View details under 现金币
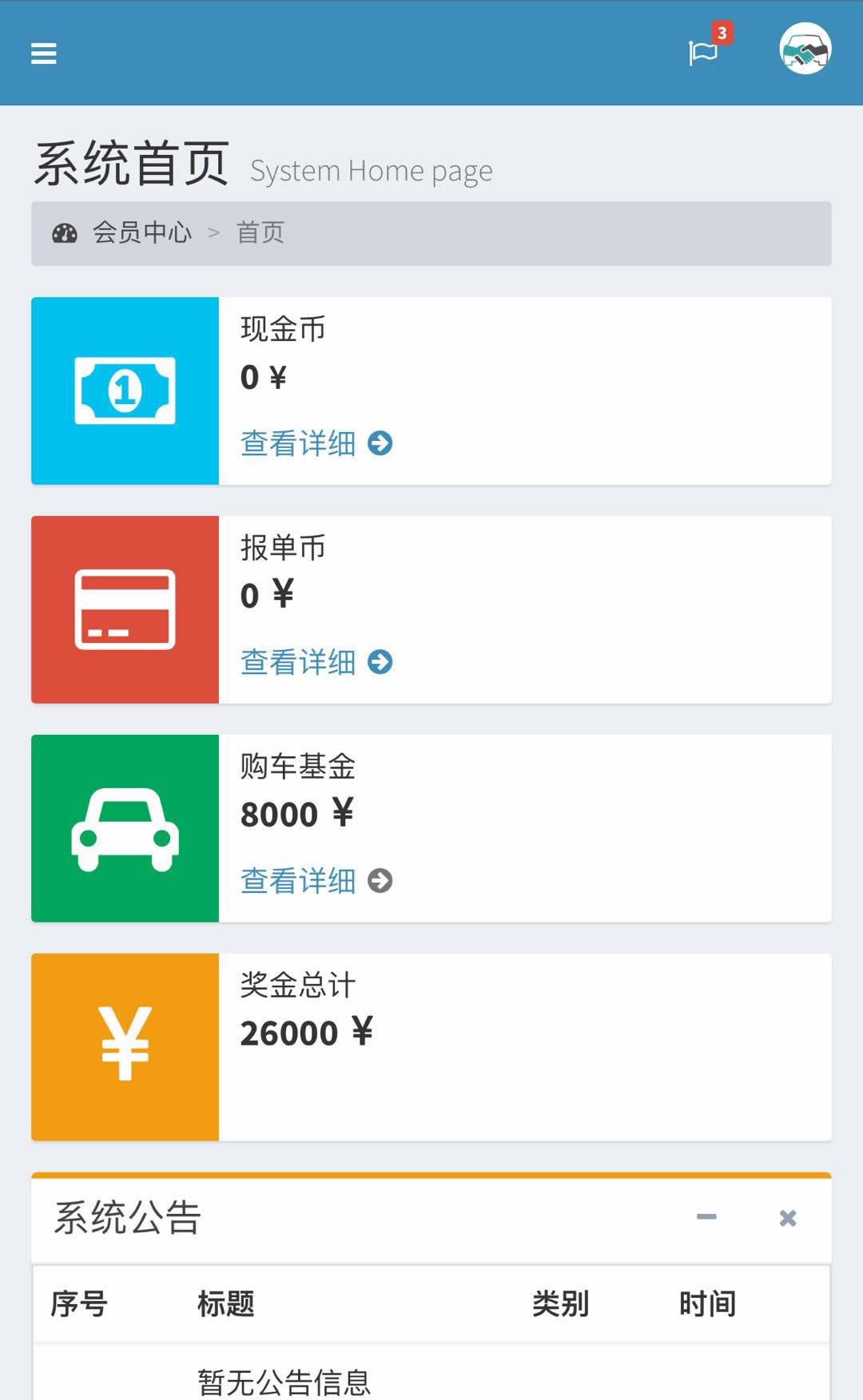The width and height of the screenshot is (863, 1400). pyautogui.click(x=316, y=443)
